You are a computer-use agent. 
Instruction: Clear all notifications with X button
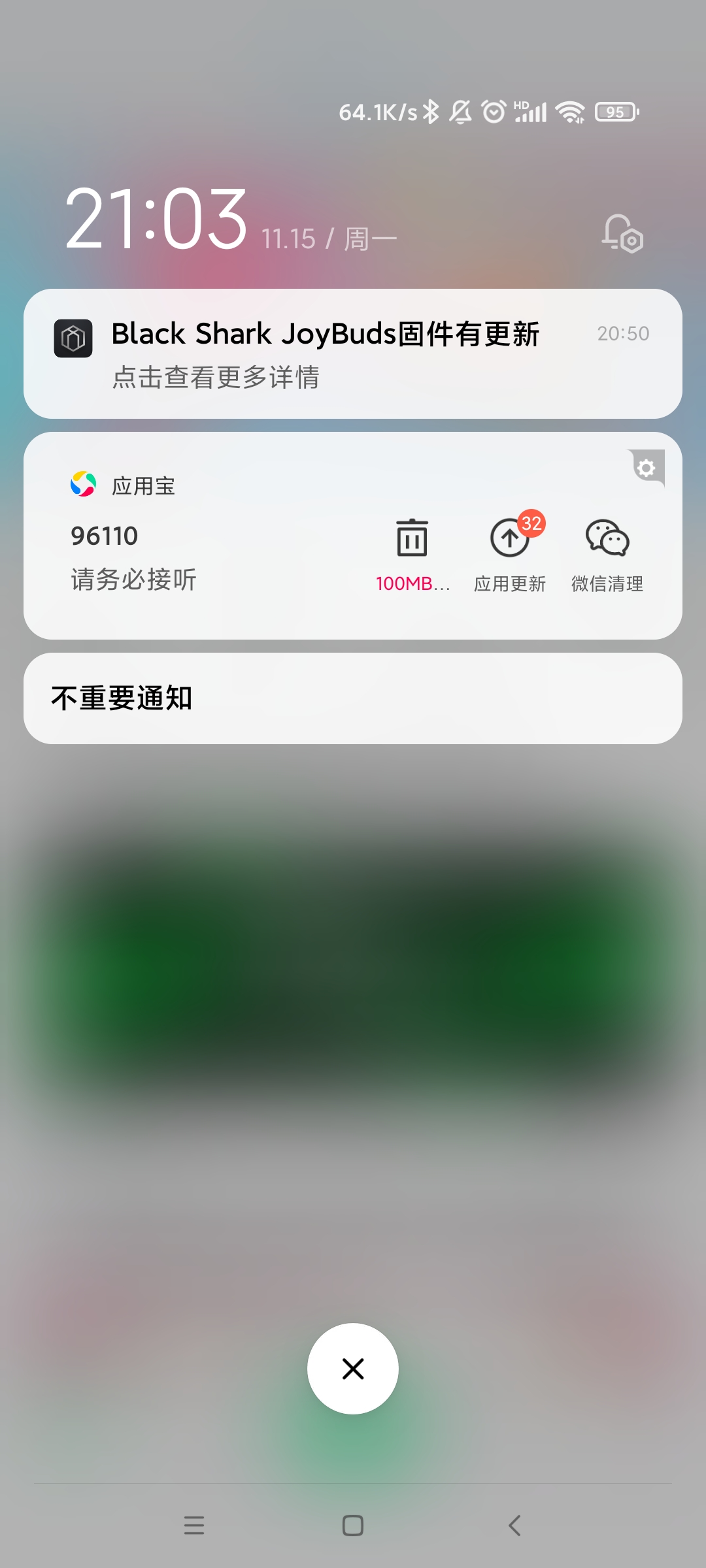353,1368
